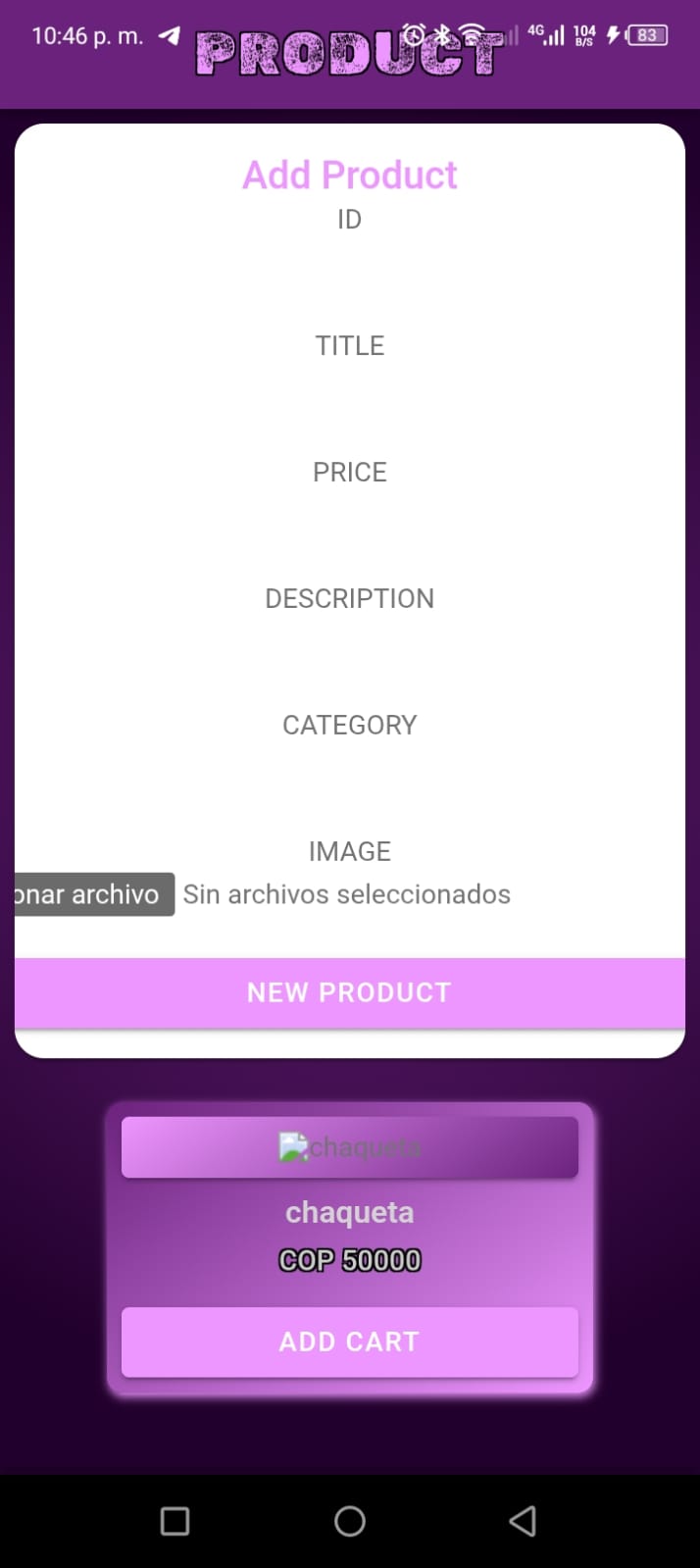Add the chaqueta to the cart
The image size is (700, 1568).
click(349, 1341)
